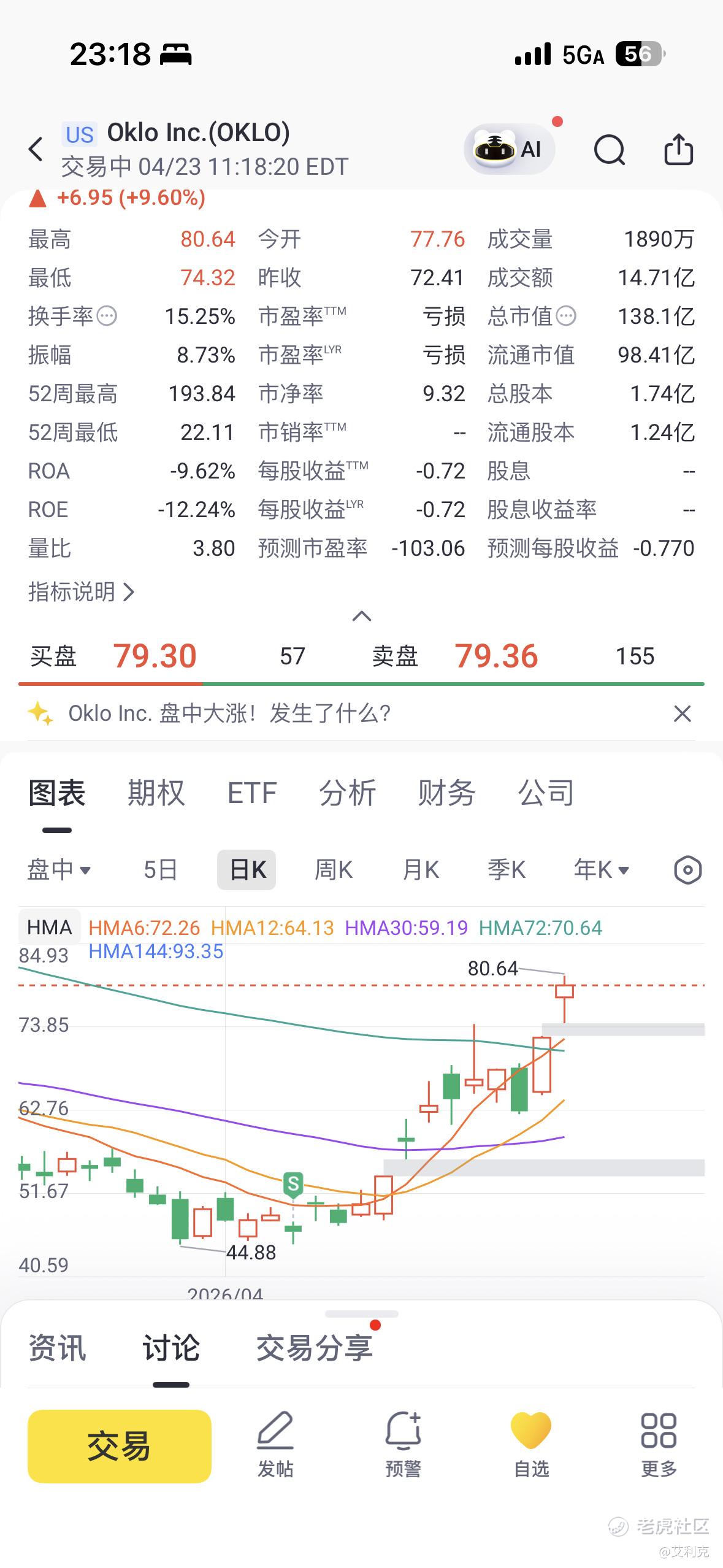Go back using the top-left arrow
723x1568 pixels.
click(36, 149)
